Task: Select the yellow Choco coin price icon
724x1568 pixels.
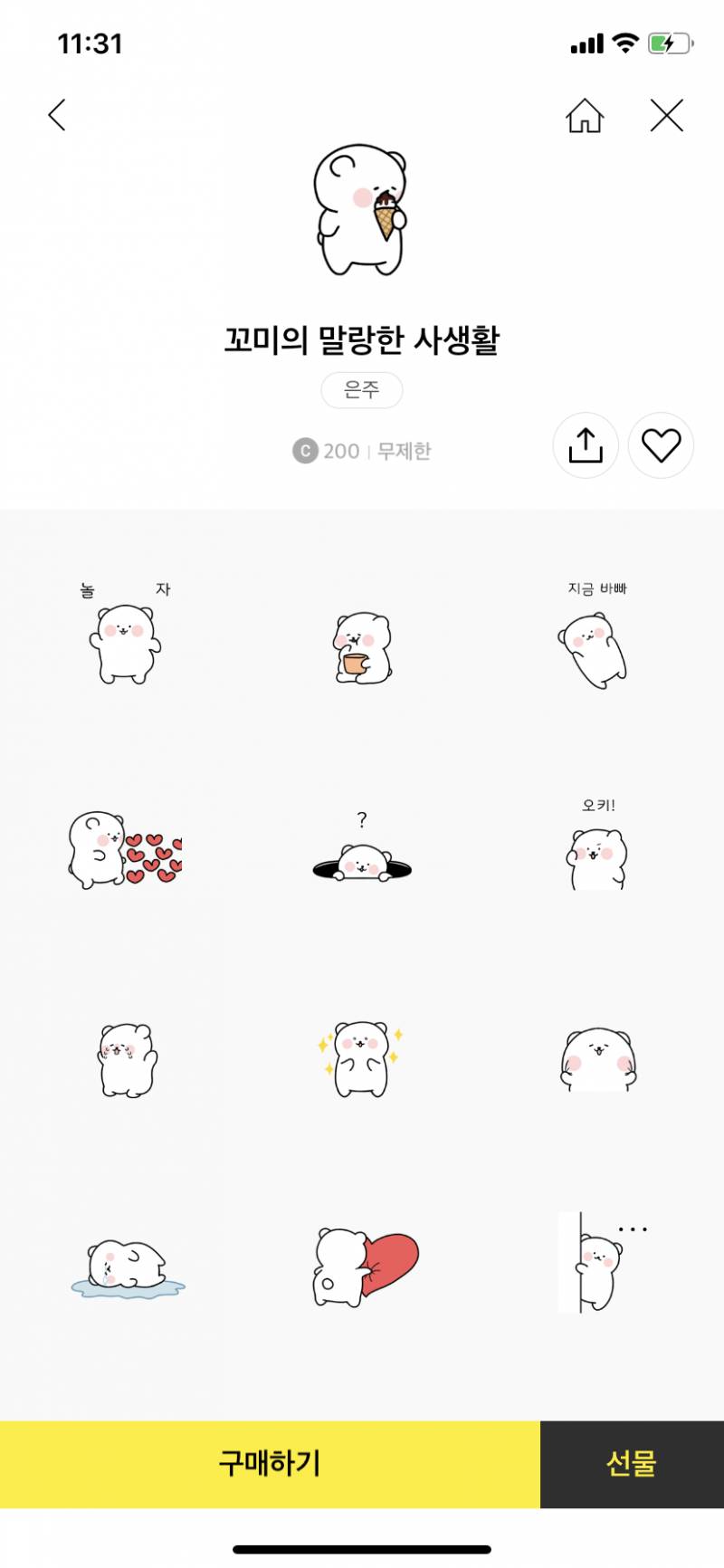Action: (304, 451)
